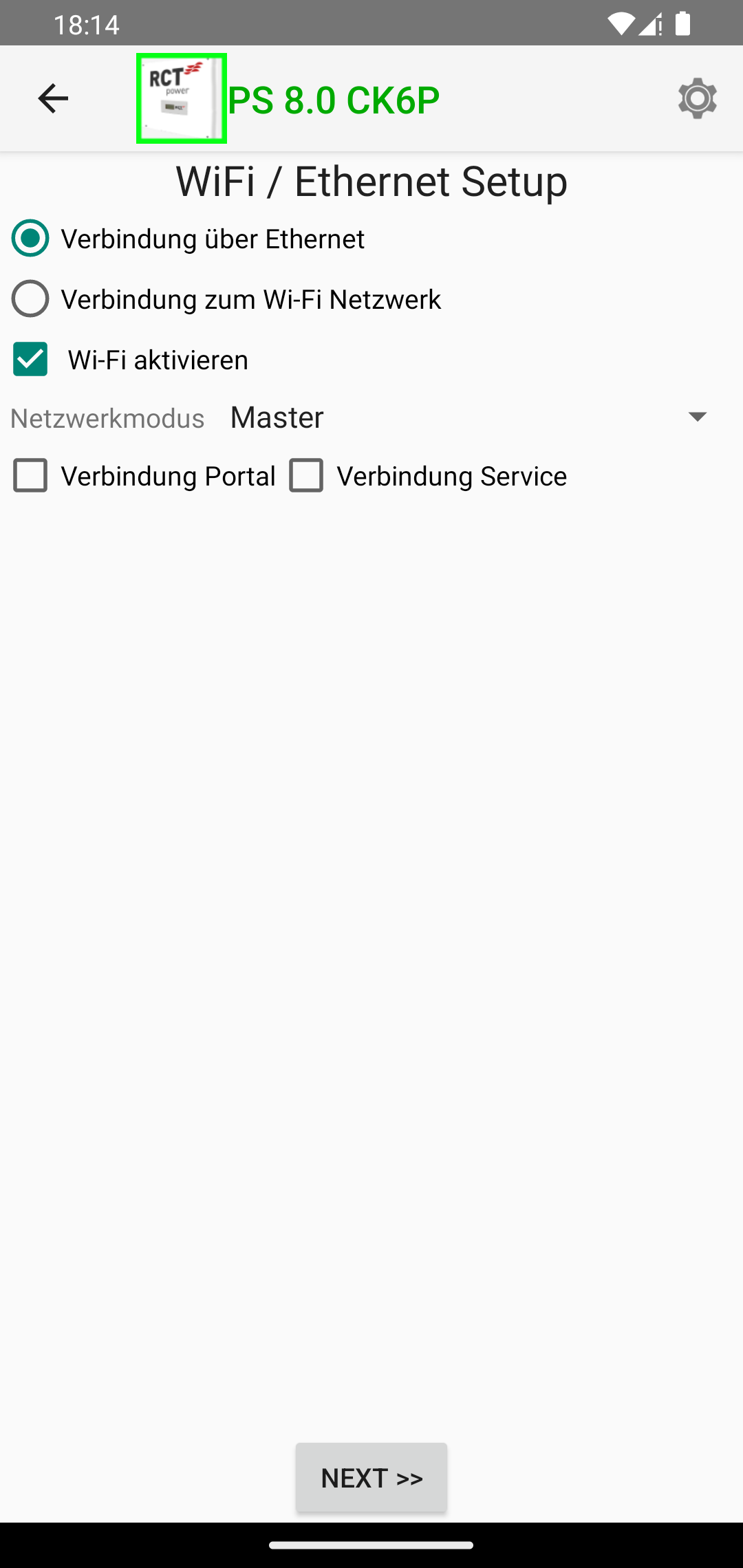The image size is (743, 1568).
Task: Select Verbindung zum Wi-Fi Netzwerk option
Action: point(30,299)
